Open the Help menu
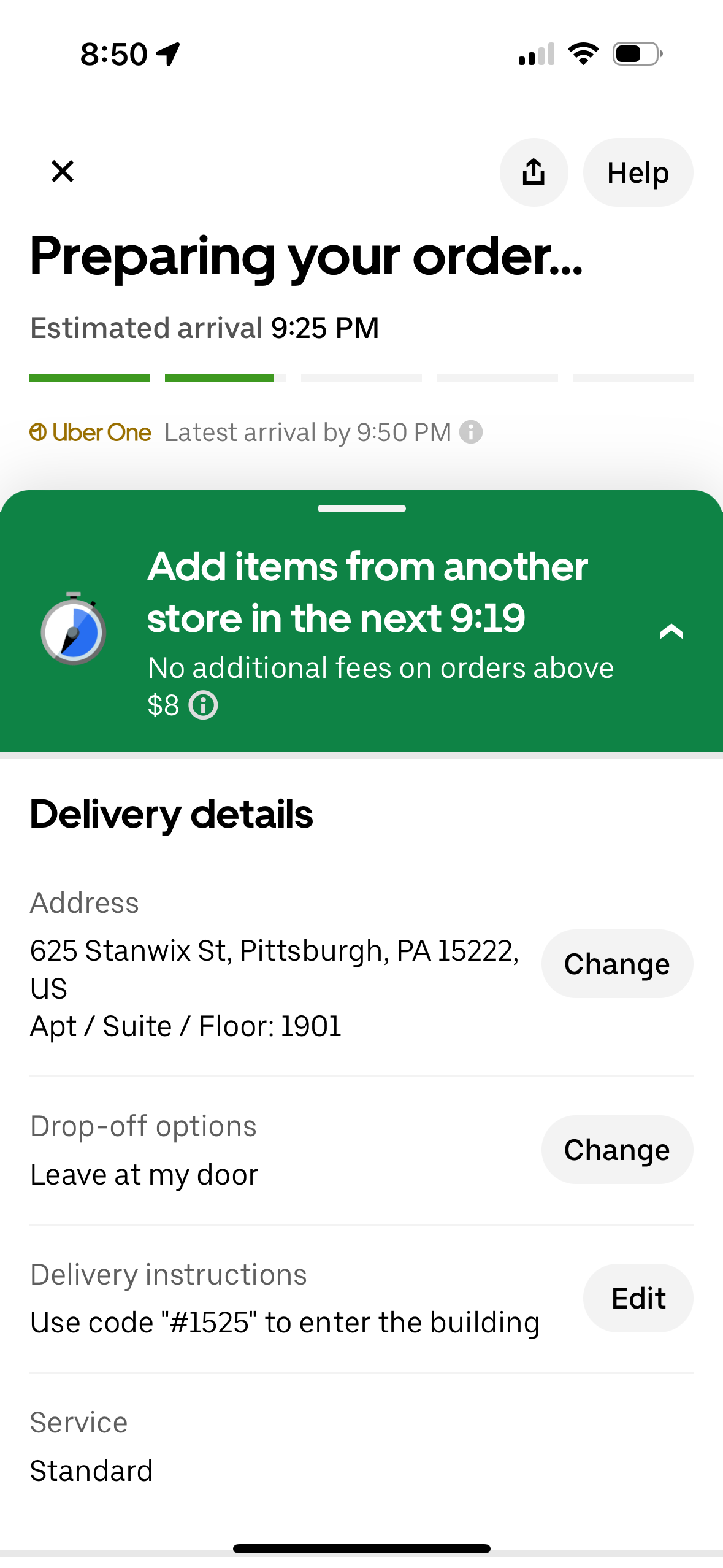723x1568 pixels. coord(637,172)
